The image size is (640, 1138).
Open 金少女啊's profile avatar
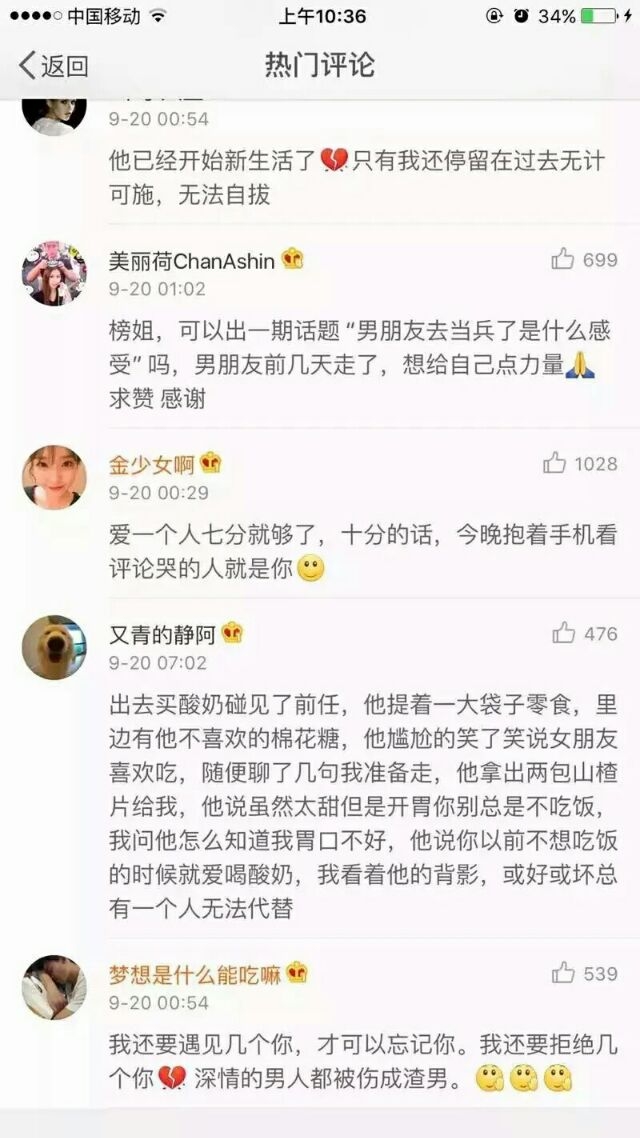[x=54, y=478]
